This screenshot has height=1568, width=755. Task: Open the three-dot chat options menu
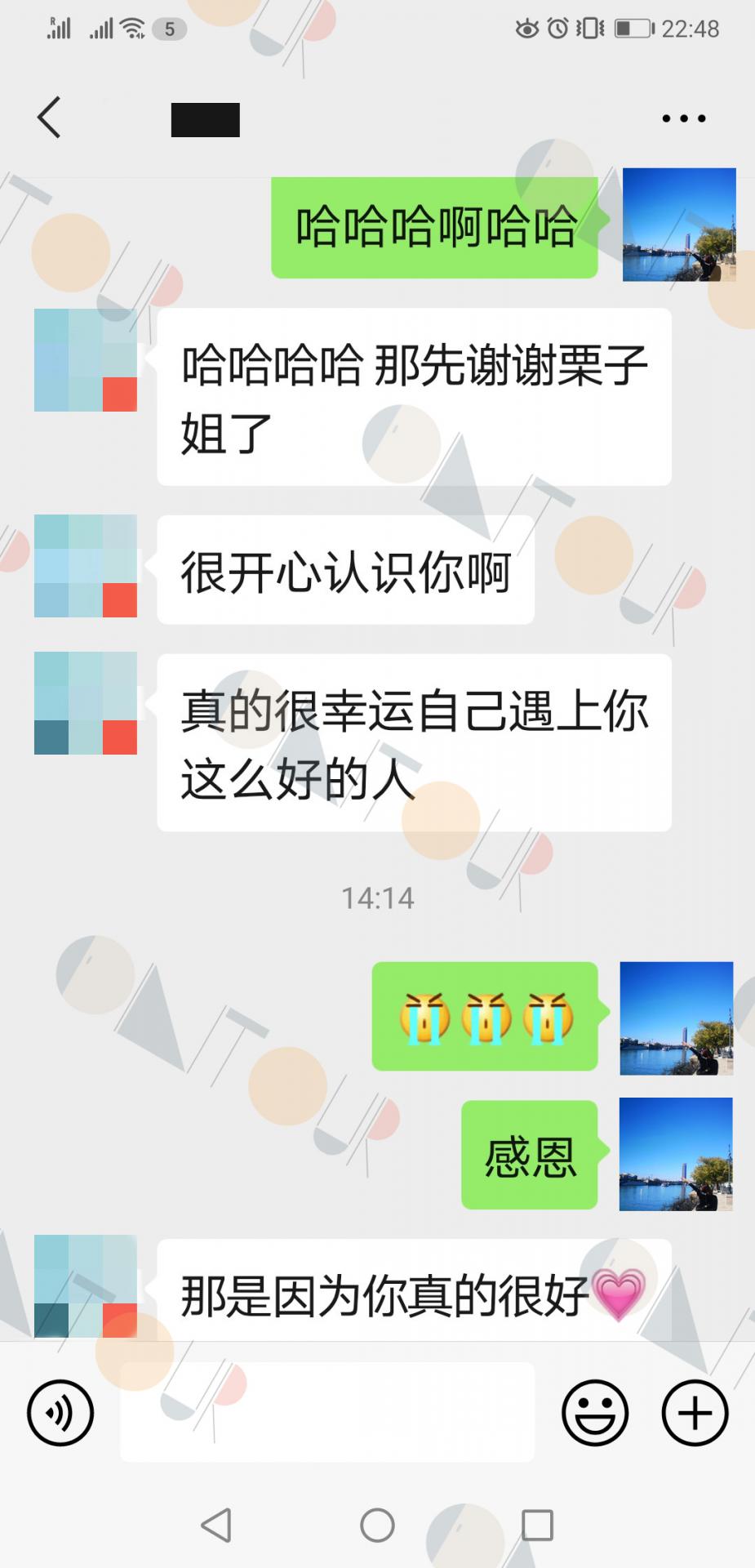[683, 119]
